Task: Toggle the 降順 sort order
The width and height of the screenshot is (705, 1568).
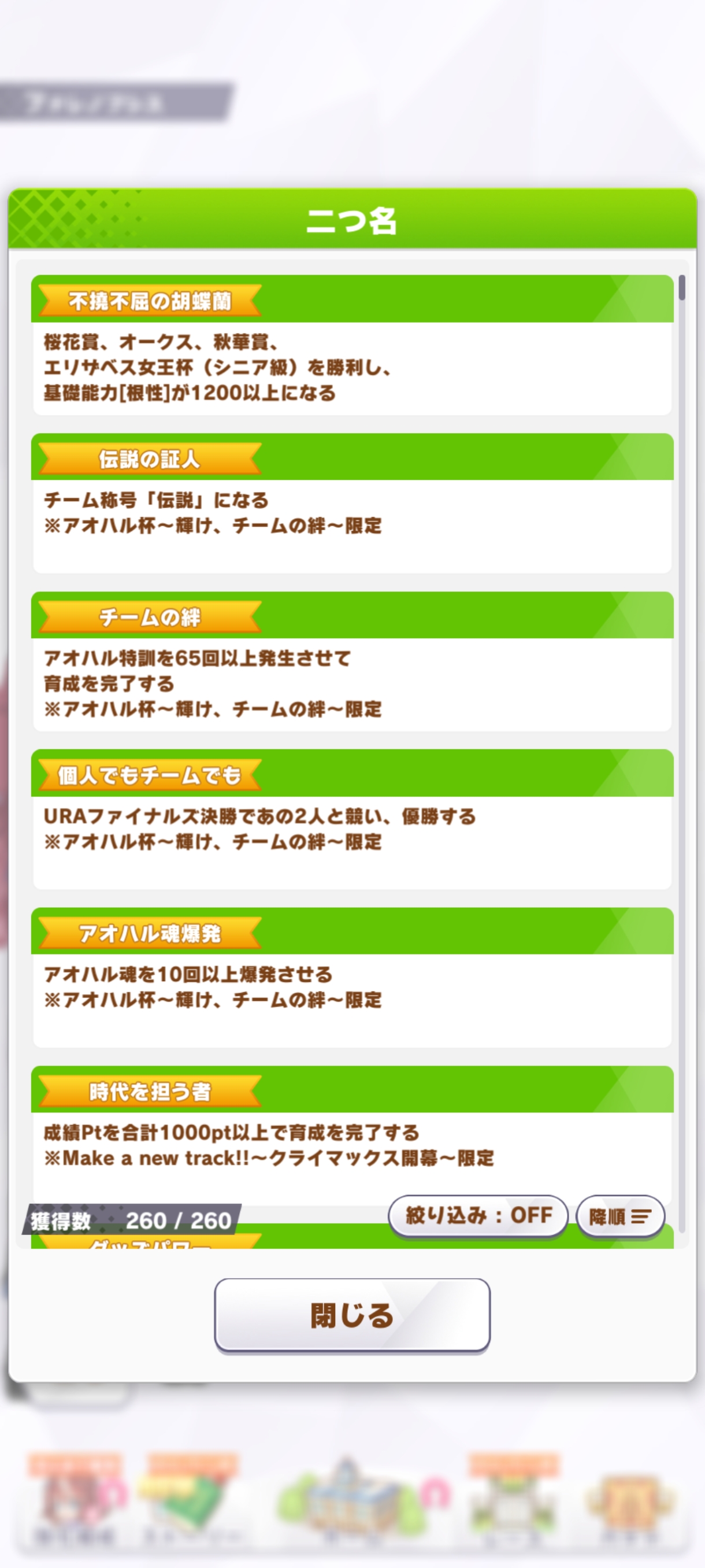Action: 620,1216
